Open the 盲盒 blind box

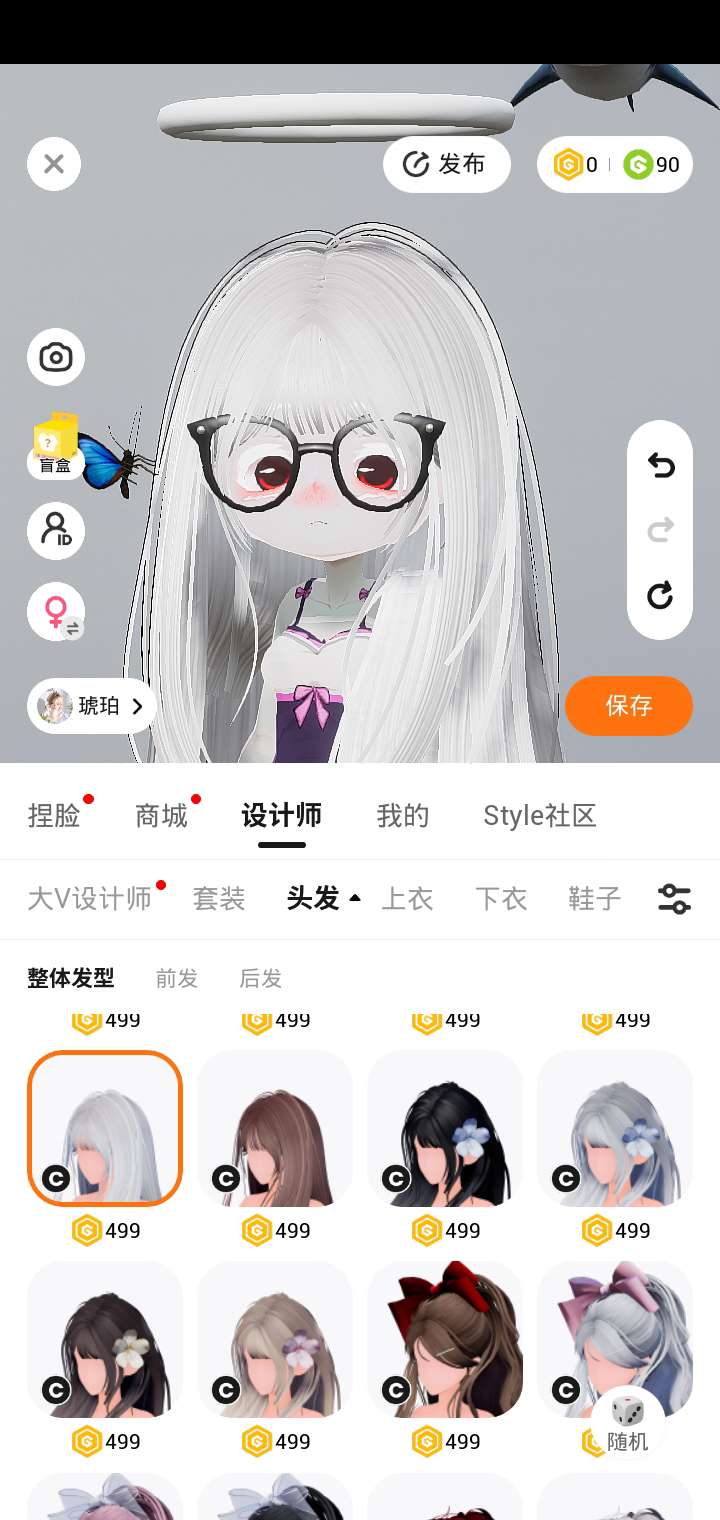[56, 443]
